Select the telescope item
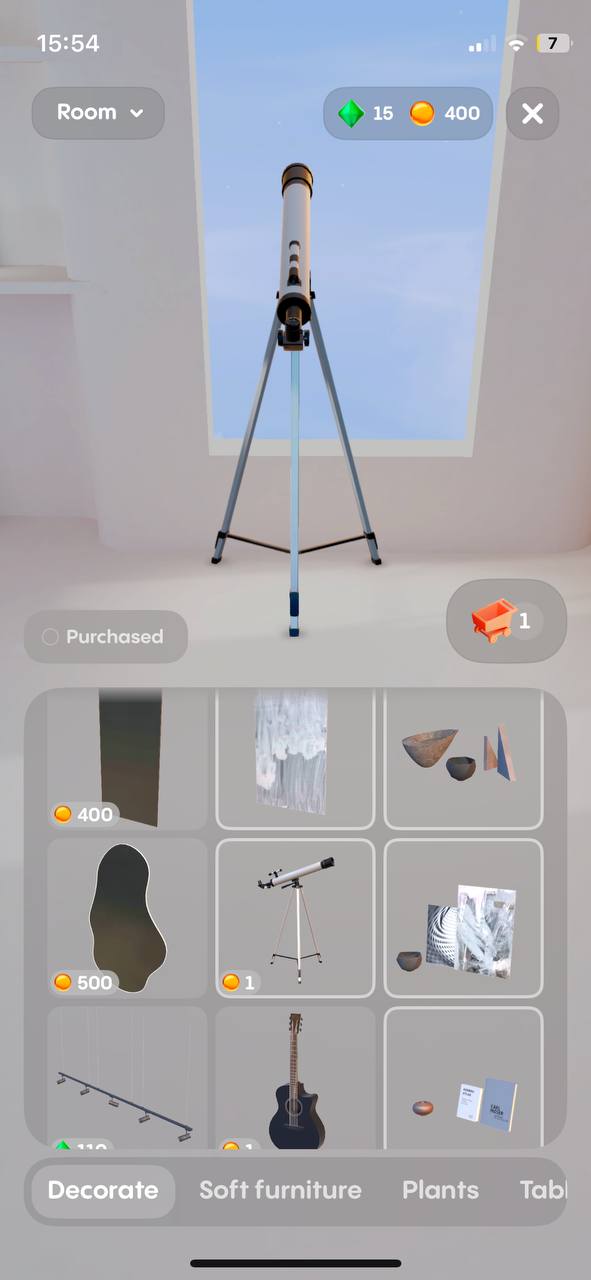This screenshot has height=1280, width=591. click(296, 918)
